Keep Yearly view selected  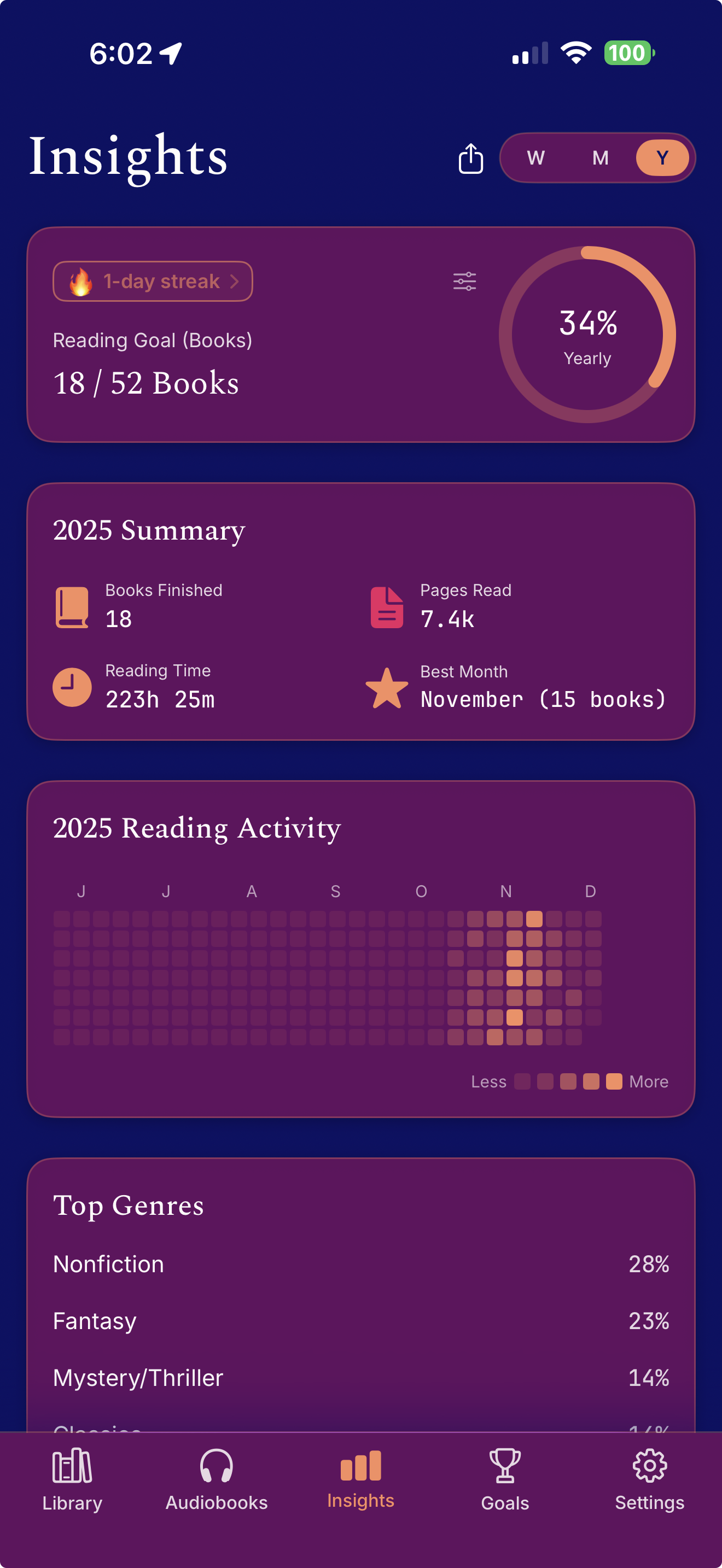[662, 157]
